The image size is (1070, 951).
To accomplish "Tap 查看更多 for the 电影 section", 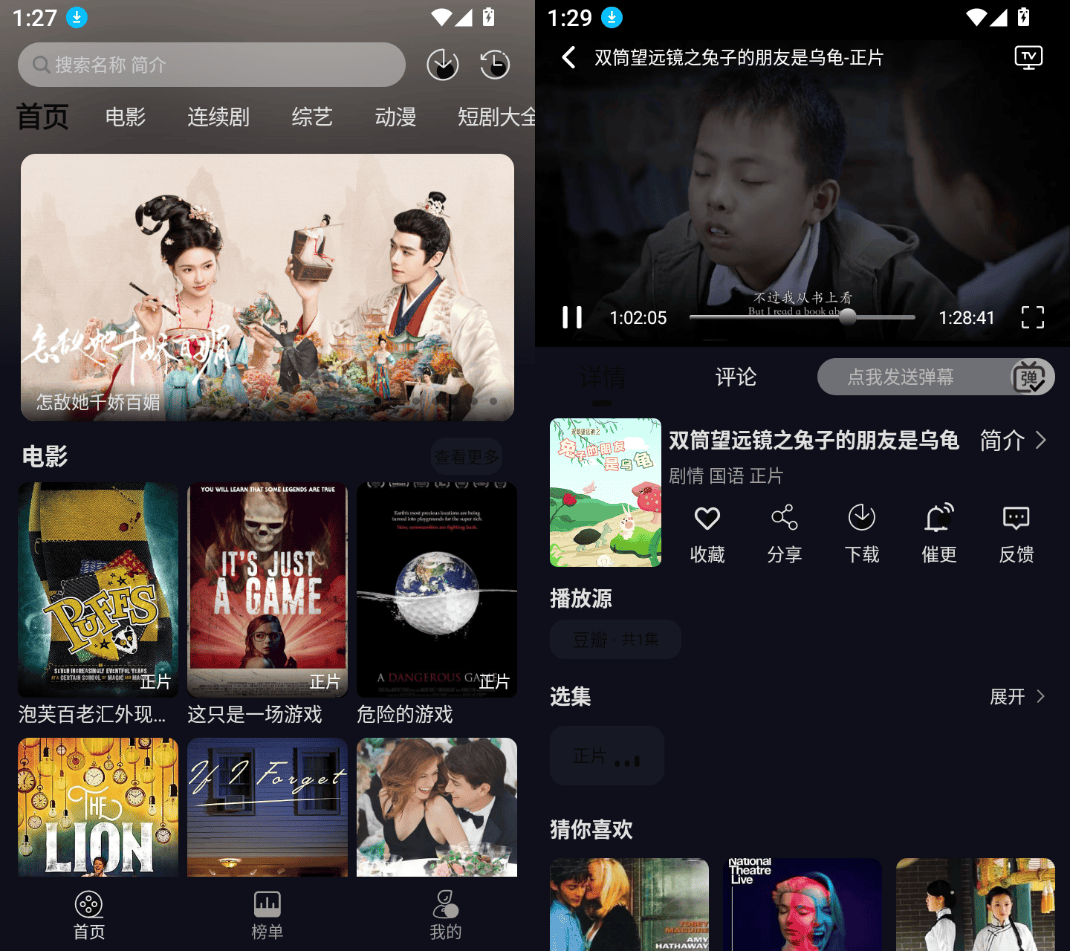I will [x=466, y=457].
